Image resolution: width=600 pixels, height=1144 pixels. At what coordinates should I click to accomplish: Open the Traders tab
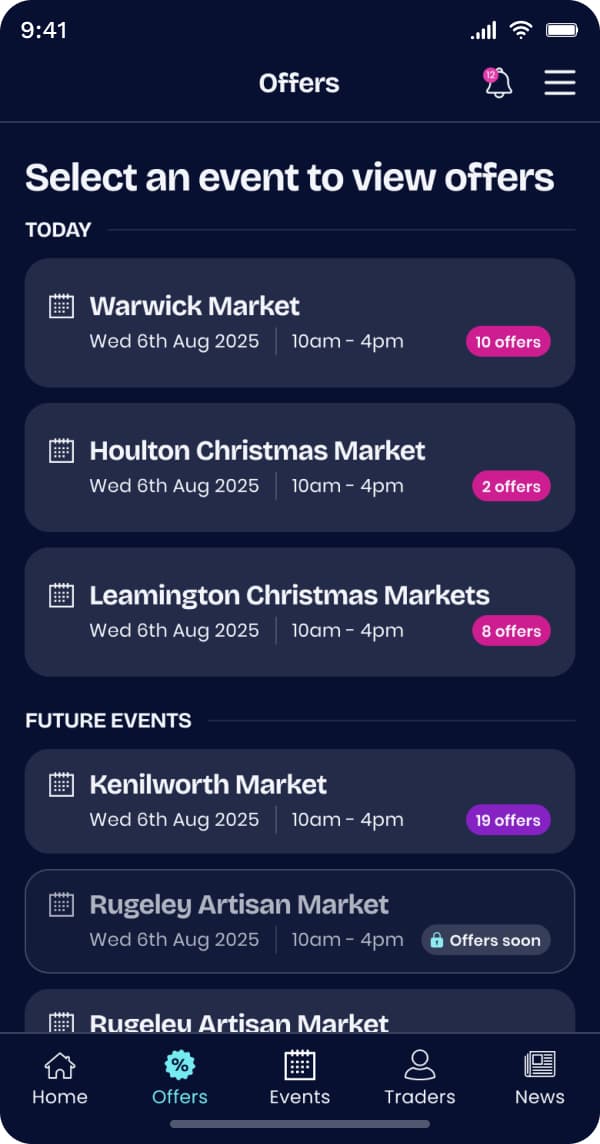(x=420, y=1078)
